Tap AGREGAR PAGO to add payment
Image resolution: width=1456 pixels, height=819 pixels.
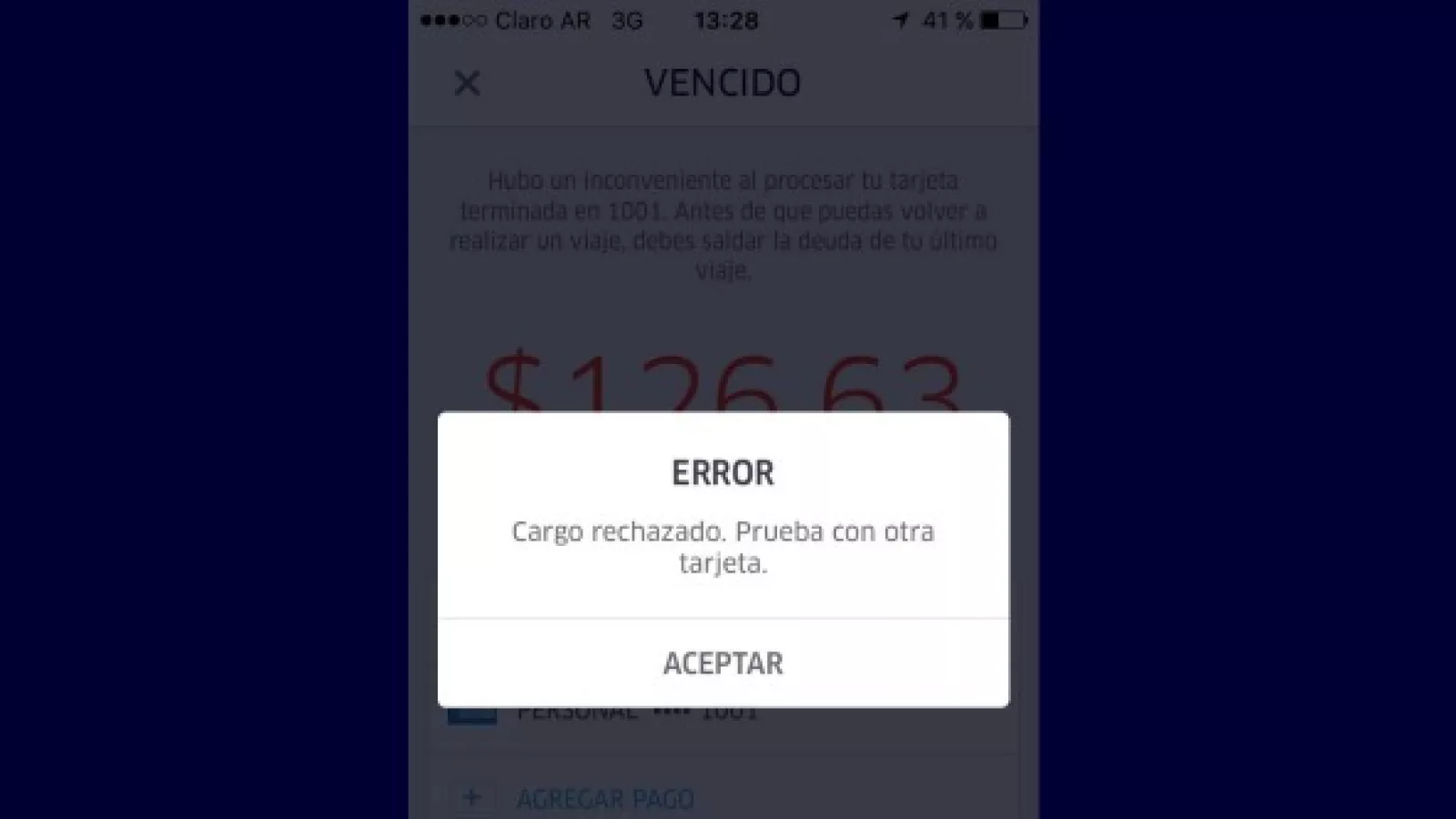(605, 799)
